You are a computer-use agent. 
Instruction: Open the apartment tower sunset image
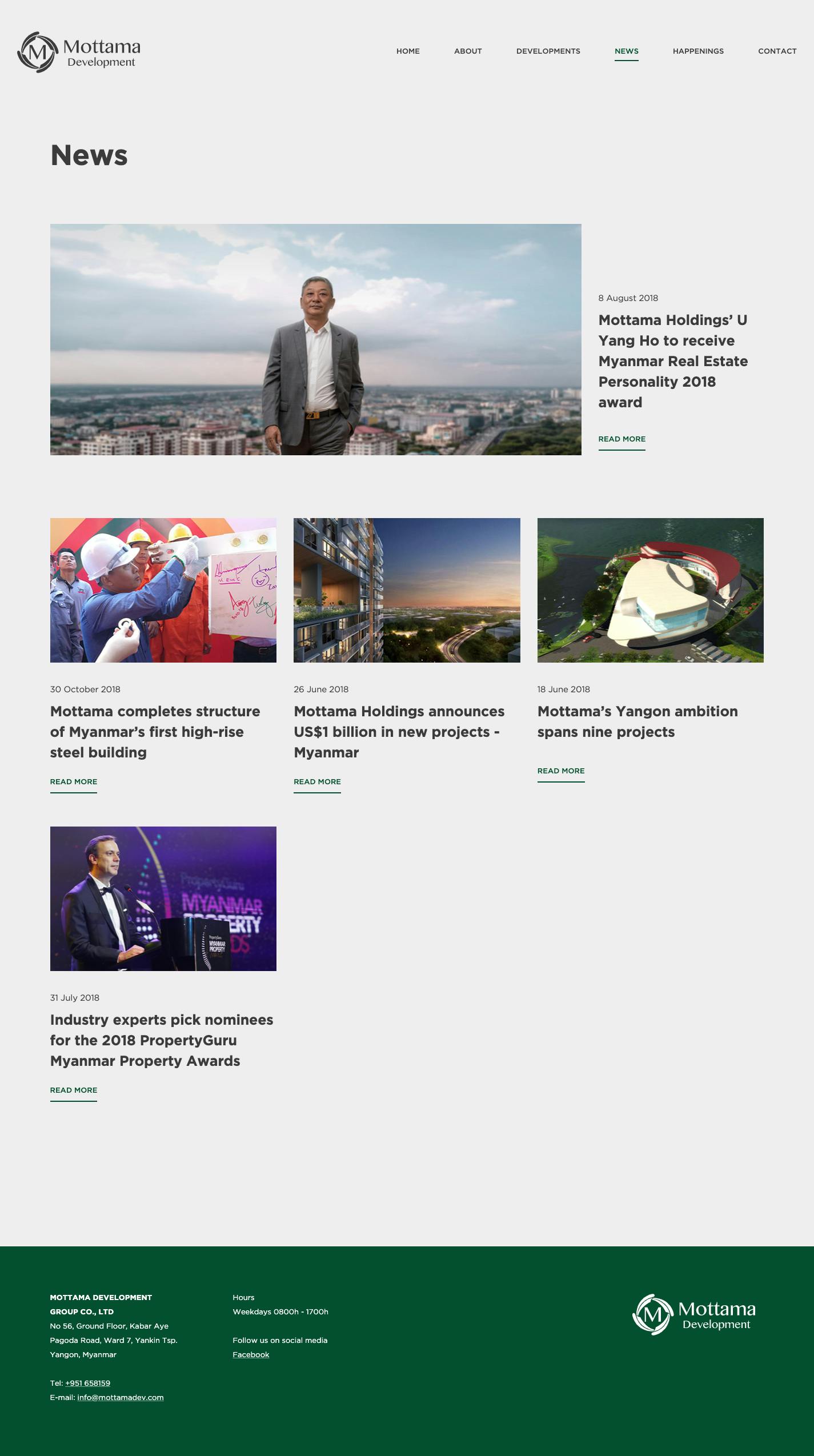coord(407,590)
